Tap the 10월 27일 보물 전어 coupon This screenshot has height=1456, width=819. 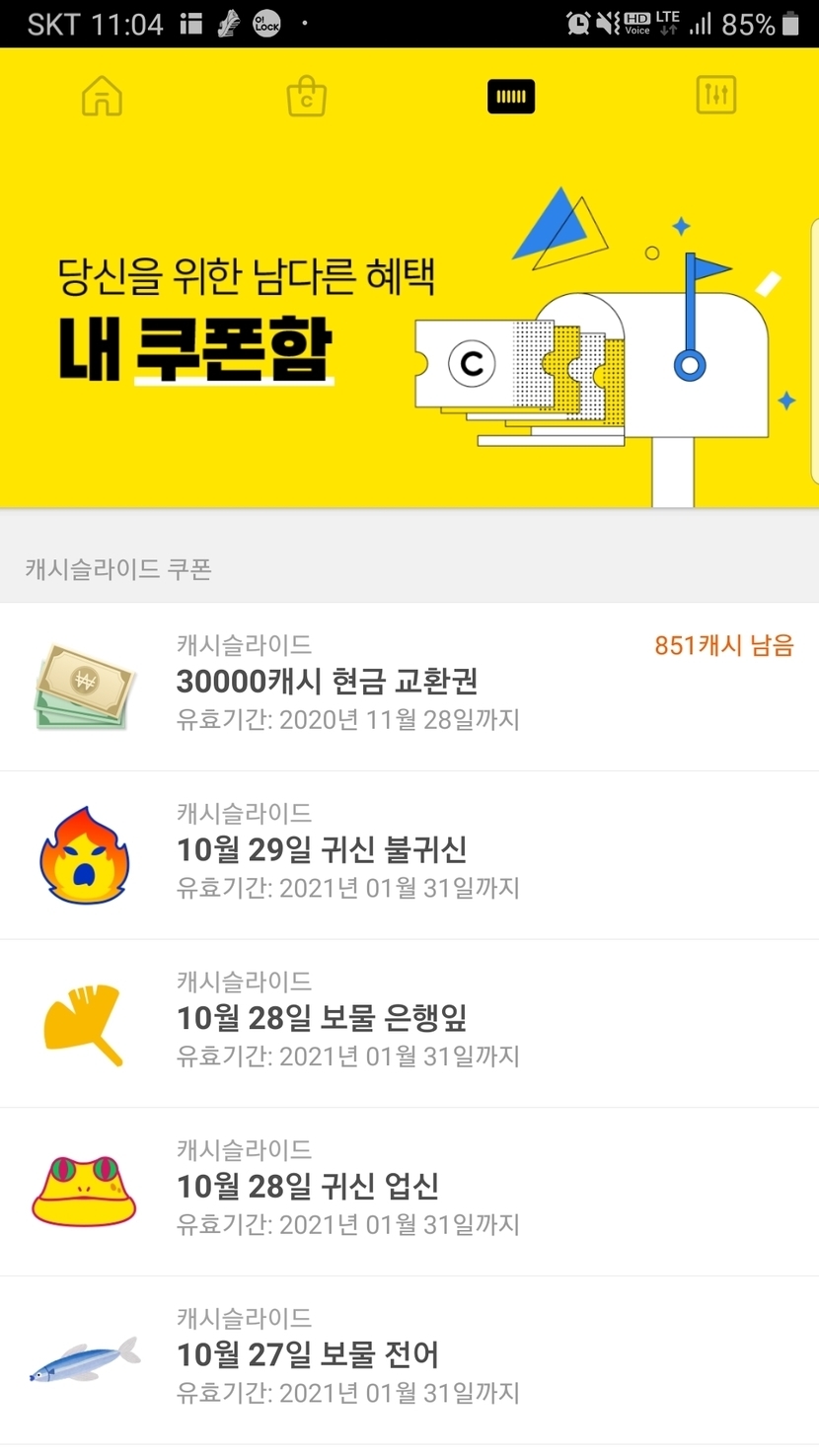coord(409,1360)
